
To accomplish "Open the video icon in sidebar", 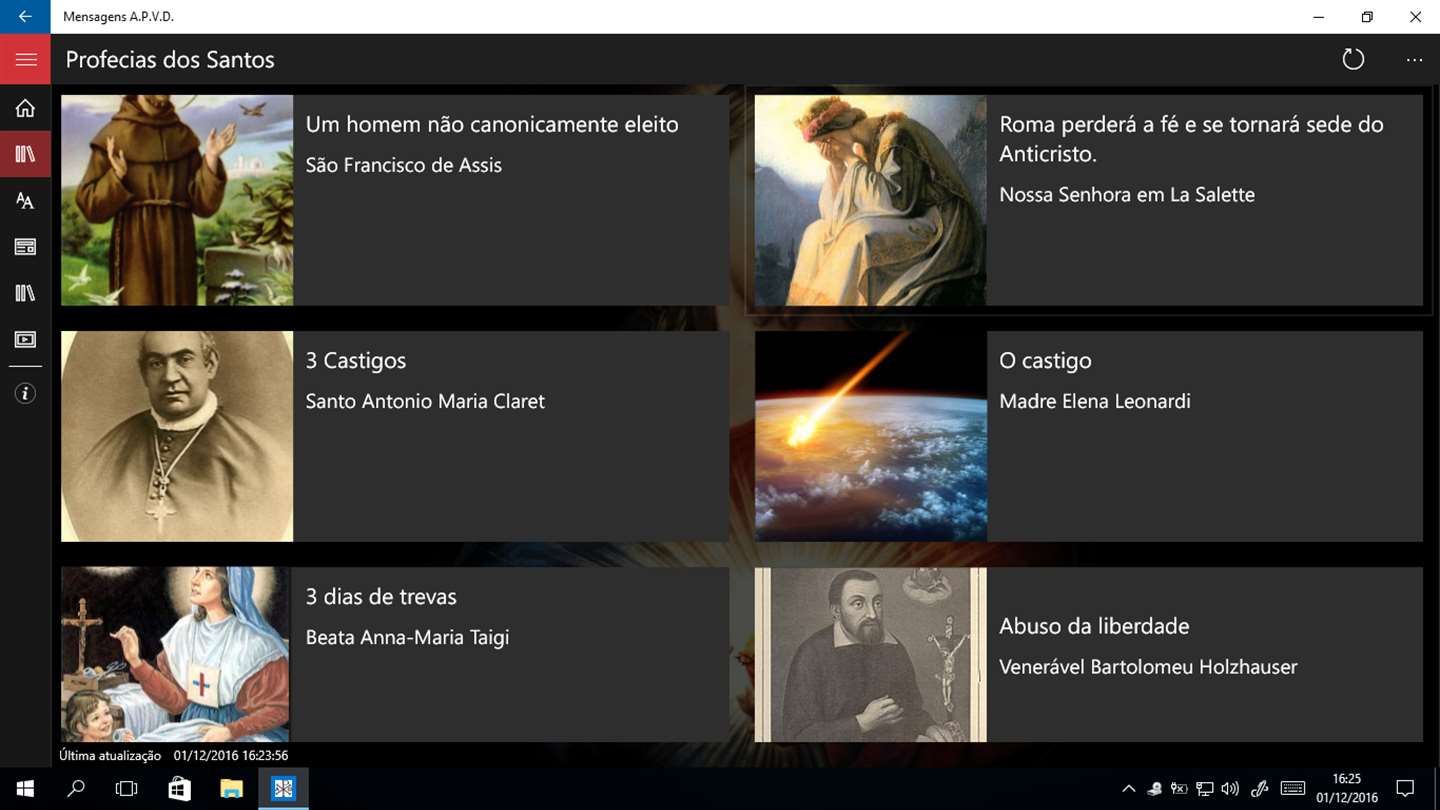I will click(x=25, y=340).
